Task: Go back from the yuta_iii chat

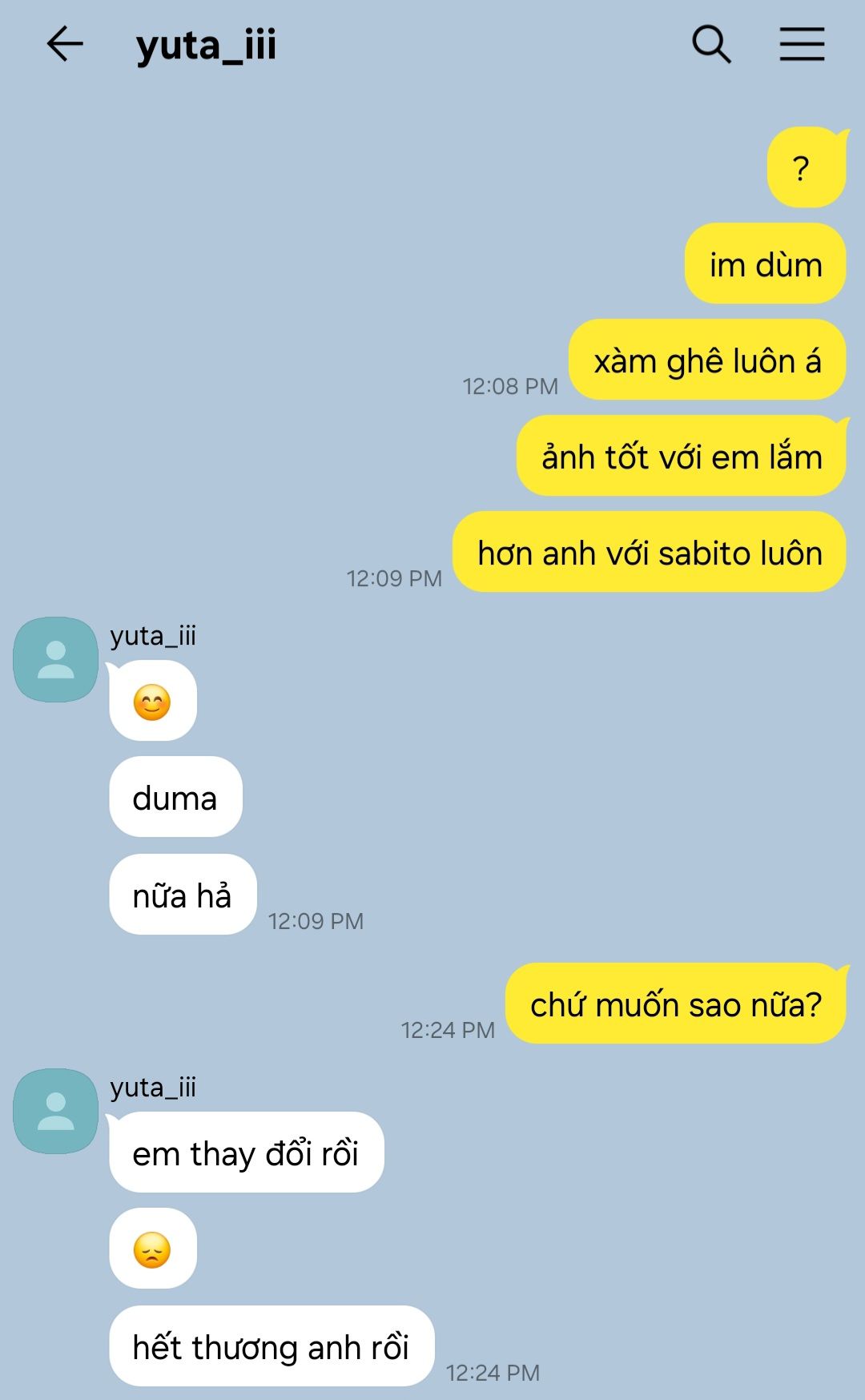Action: (x=65, y=44)
